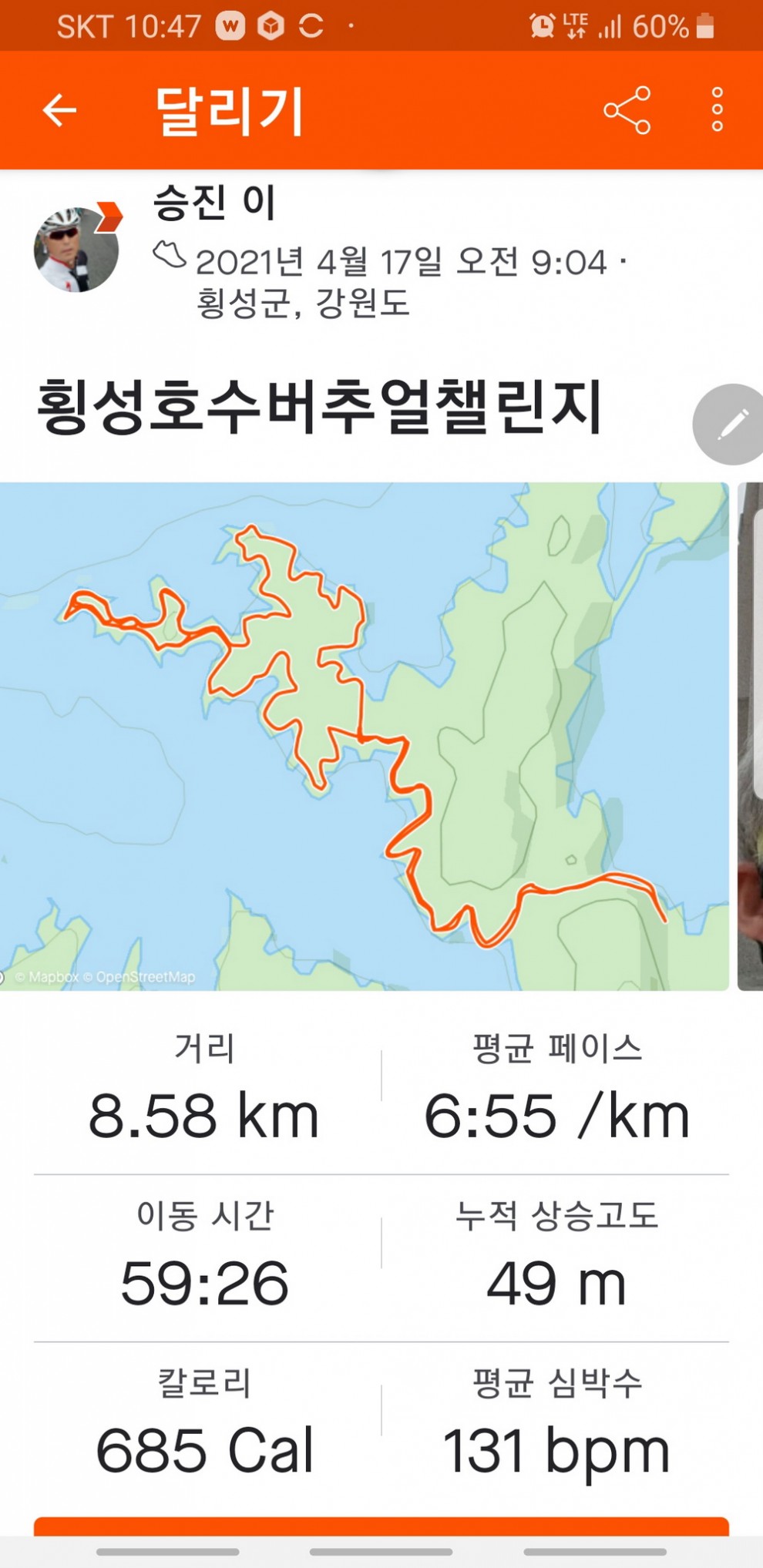The image size is (763, 1568).
Task: Open 승진 이's profile picture
Action: tap(76, 249)
